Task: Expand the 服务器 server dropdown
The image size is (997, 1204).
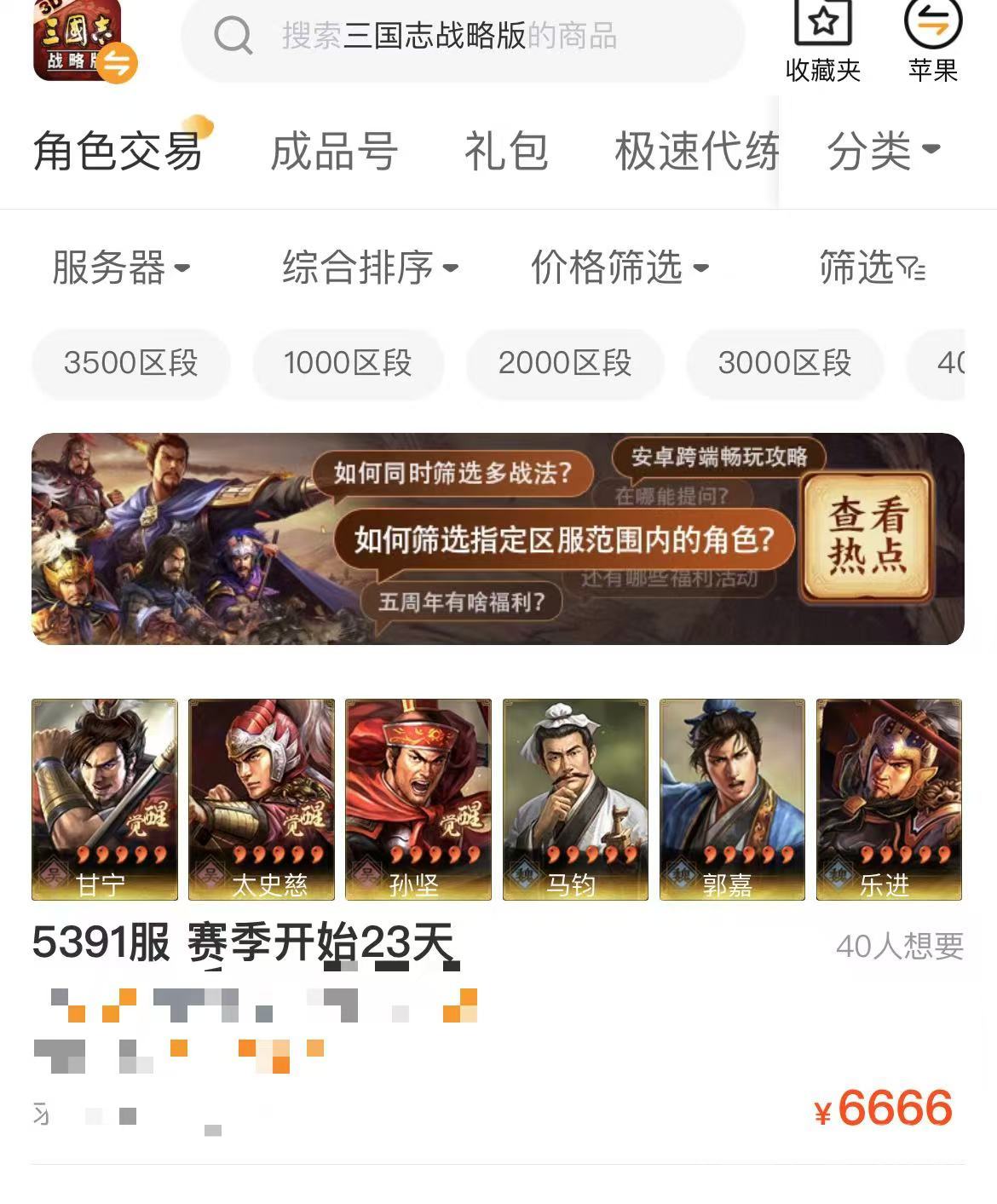Action: 121,268
